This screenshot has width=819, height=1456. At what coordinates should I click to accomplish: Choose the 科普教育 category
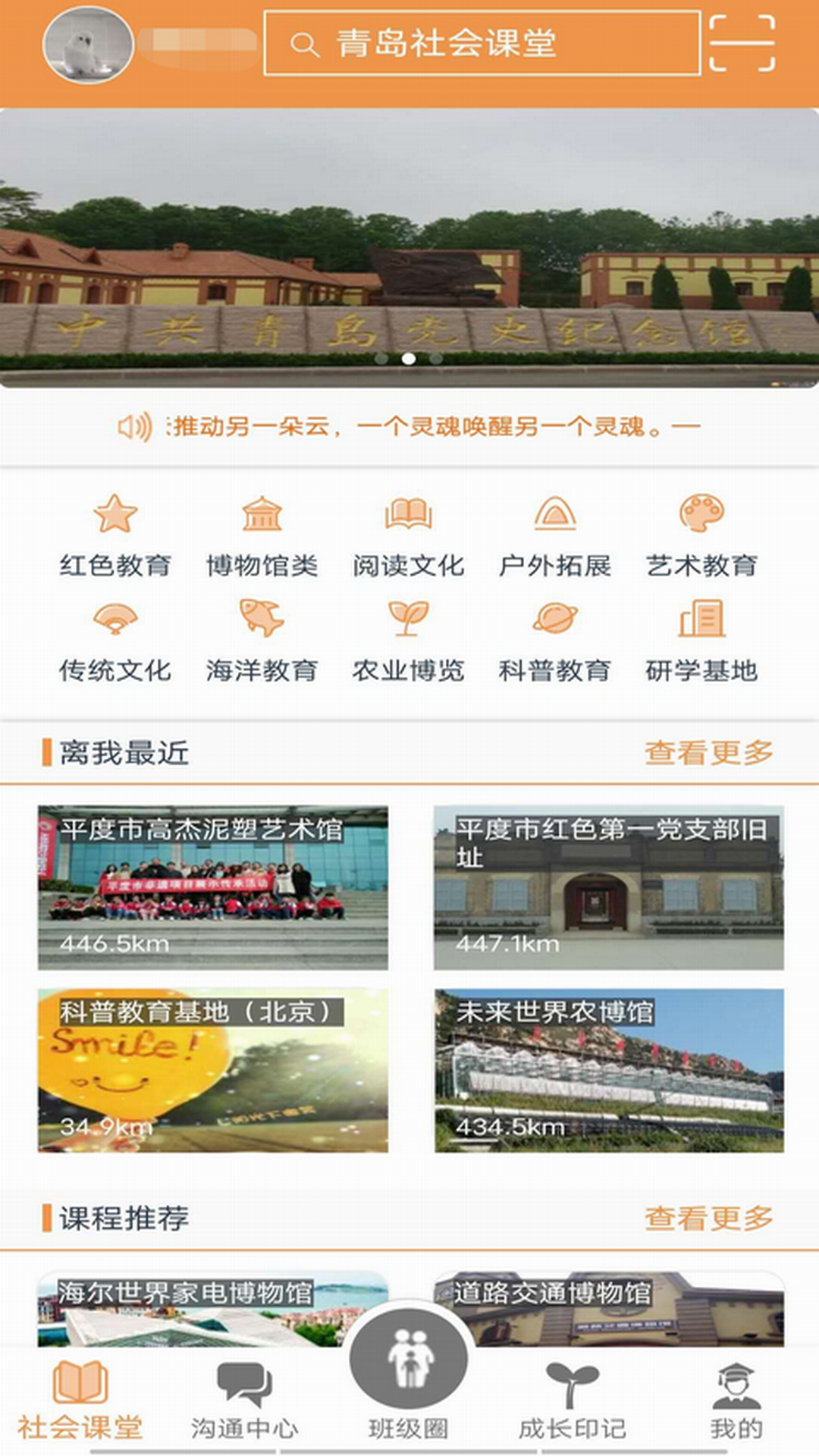coord(554,641)
